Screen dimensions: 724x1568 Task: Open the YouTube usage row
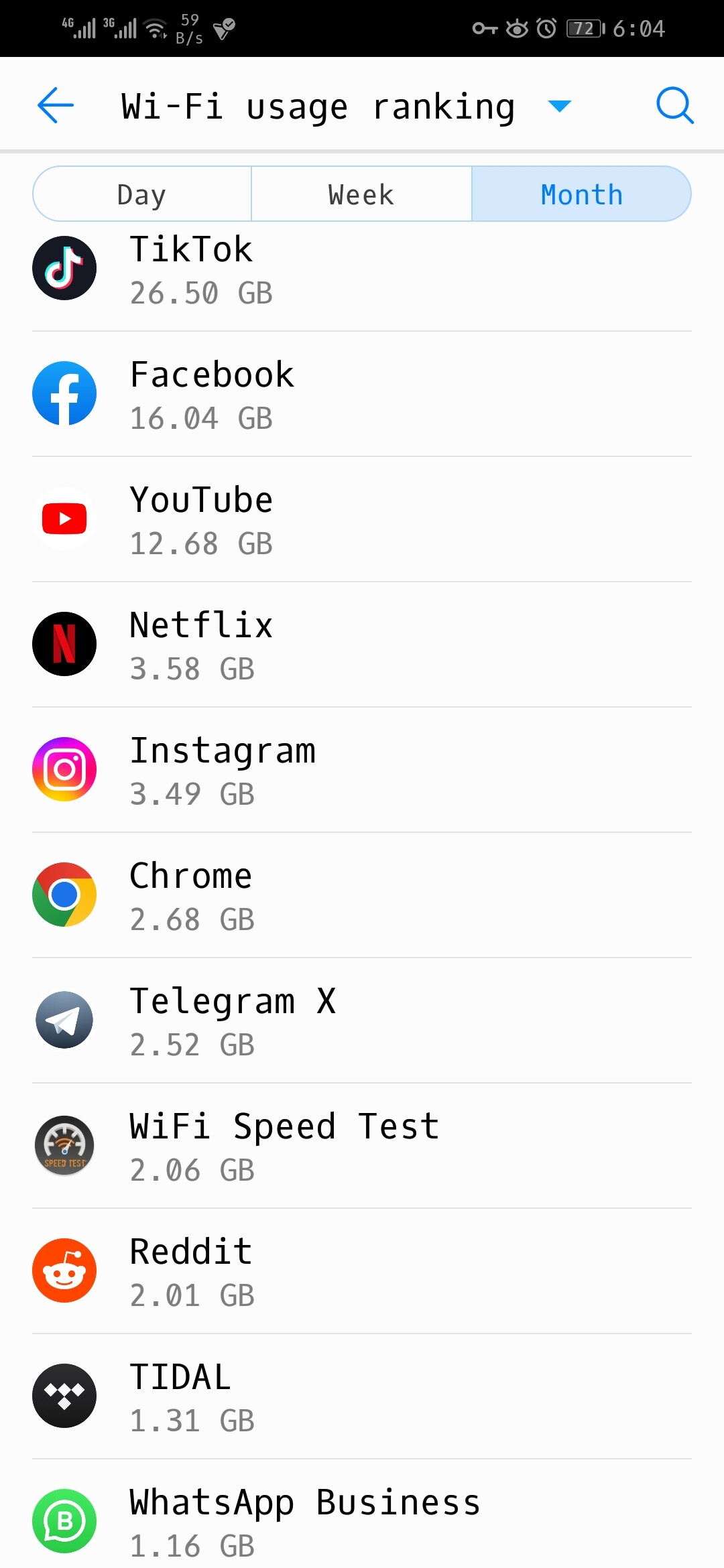coord(362,520)
